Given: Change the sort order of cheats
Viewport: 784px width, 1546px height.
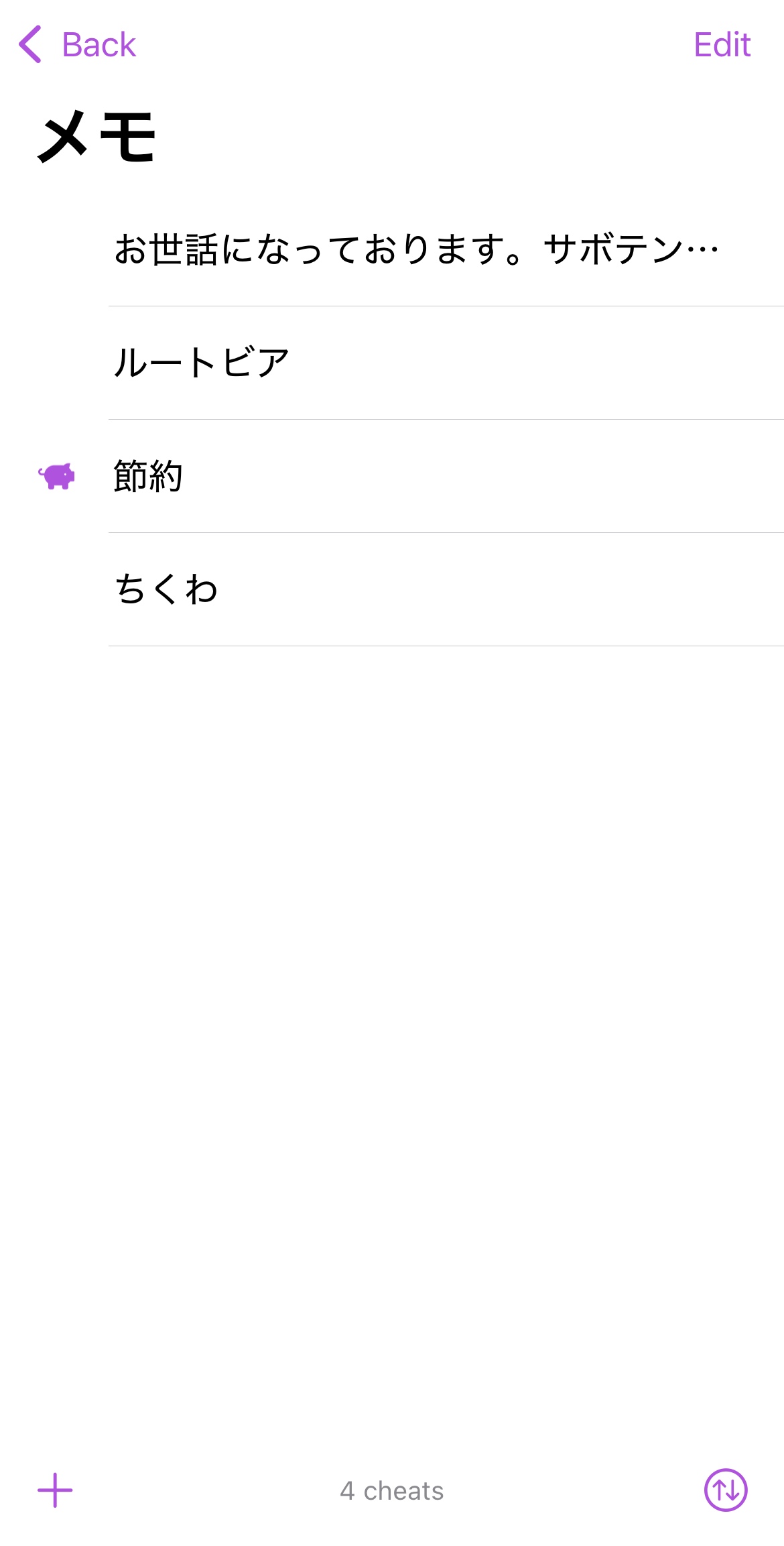Looking at the screenshot, I should coord(726,1490).
